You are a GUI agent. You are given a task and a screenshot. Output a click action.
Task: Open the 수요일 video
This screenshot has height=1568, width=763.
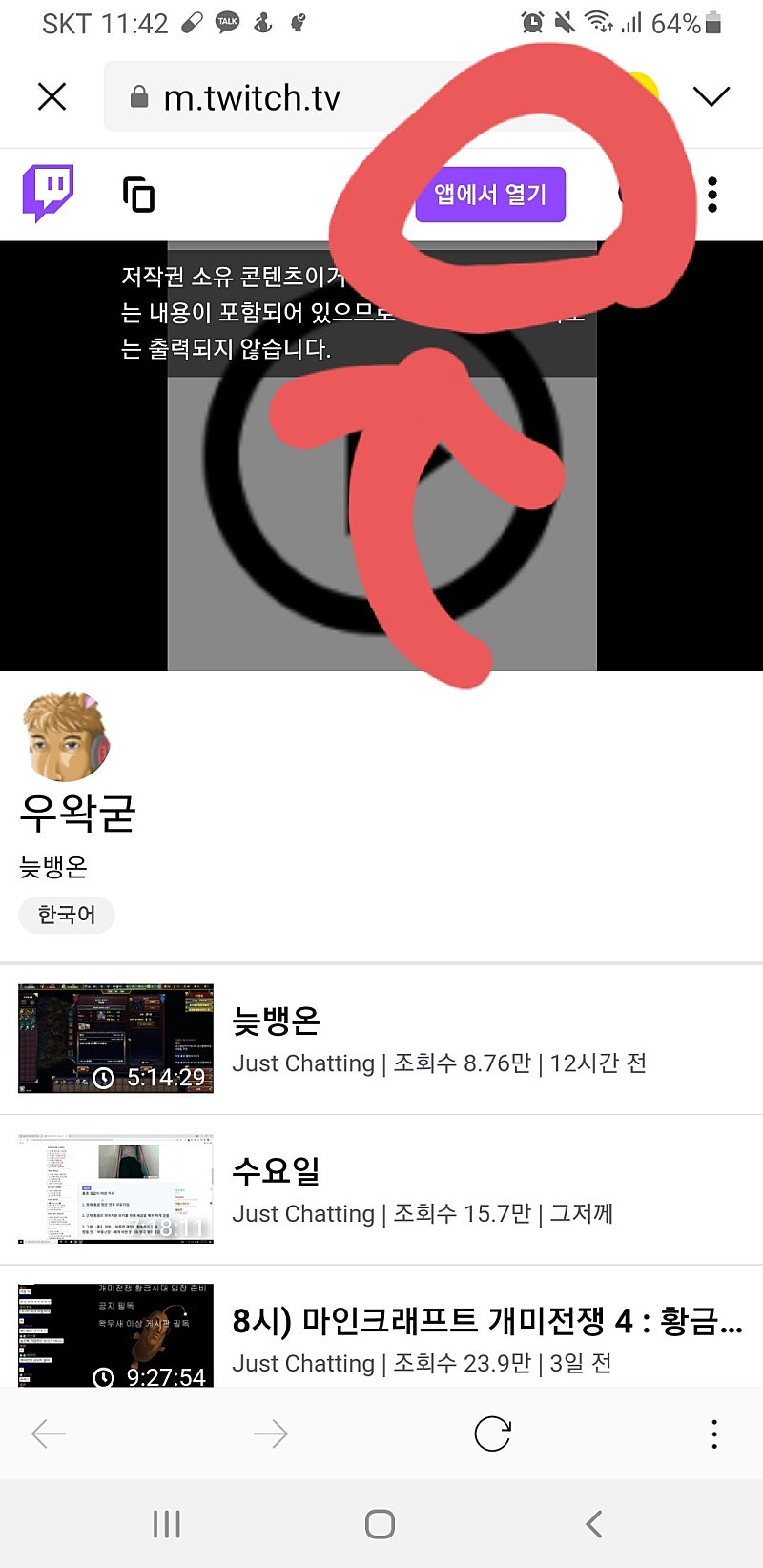pyautogui.click(x=381, y=1190)
